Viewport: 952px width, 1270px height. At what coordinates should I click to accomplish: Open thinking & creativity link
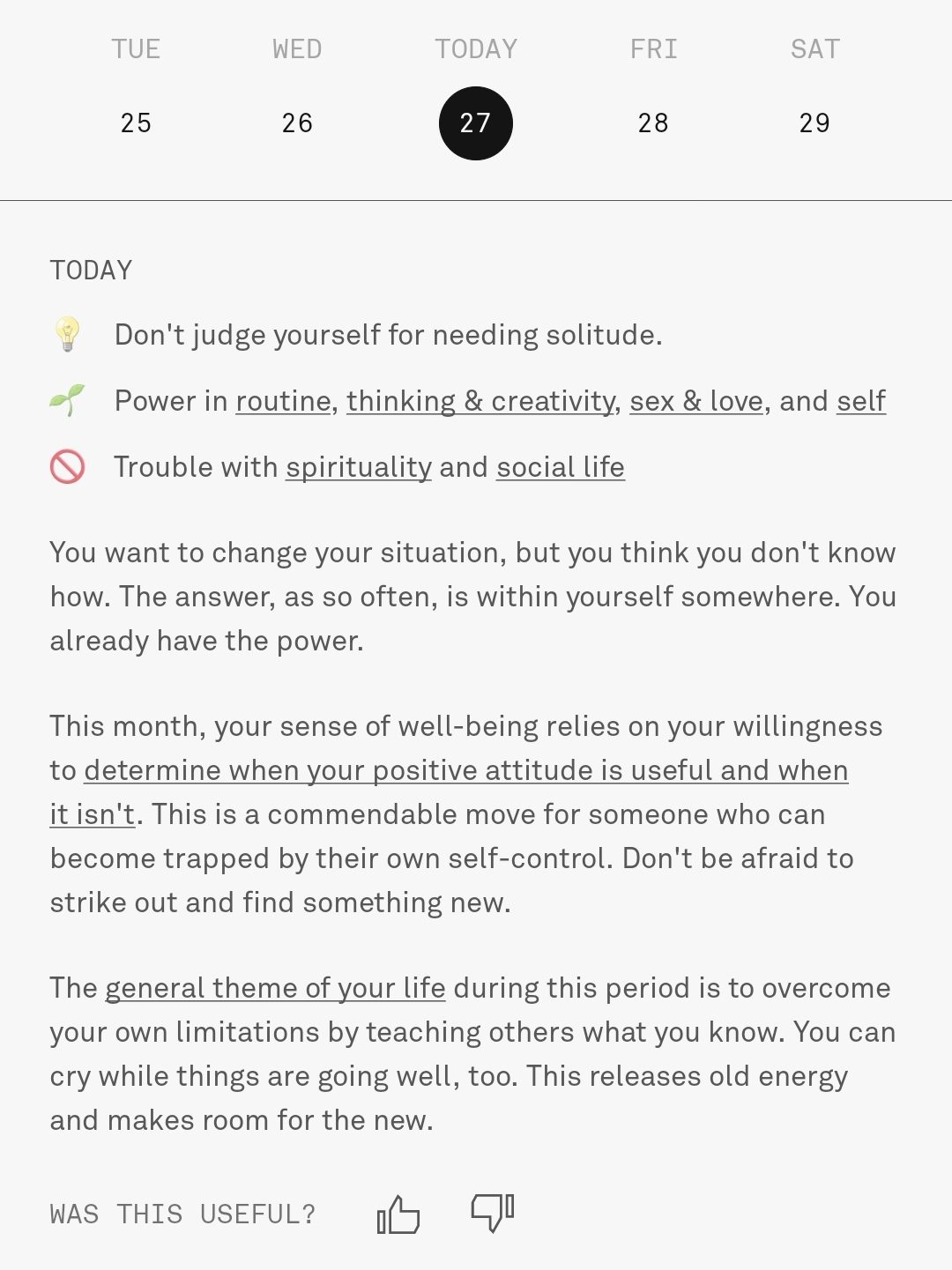[480, 401]
